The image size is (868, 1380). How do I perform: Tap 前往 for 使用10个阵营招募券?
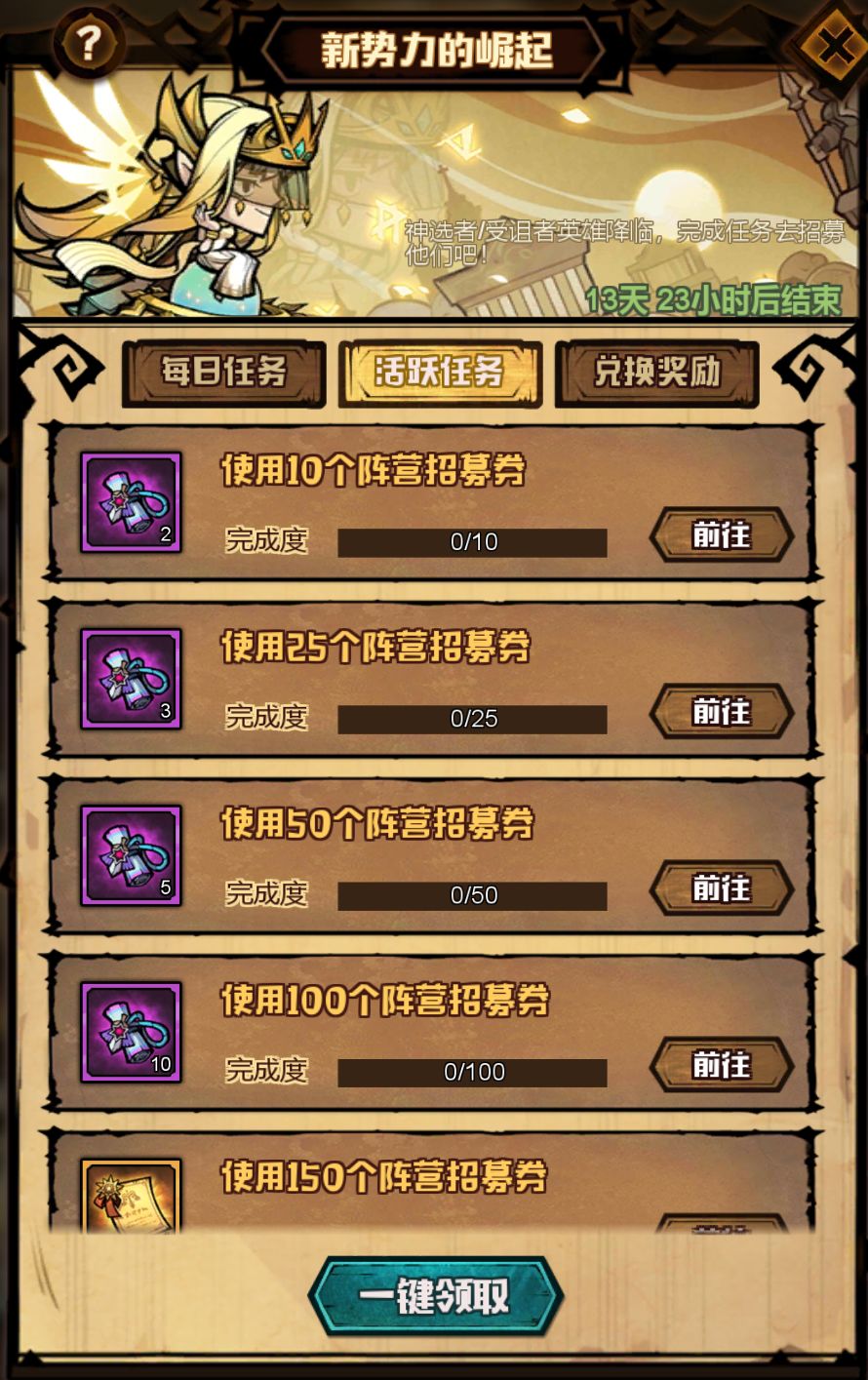pyautogui.click(x=721, y=534)
